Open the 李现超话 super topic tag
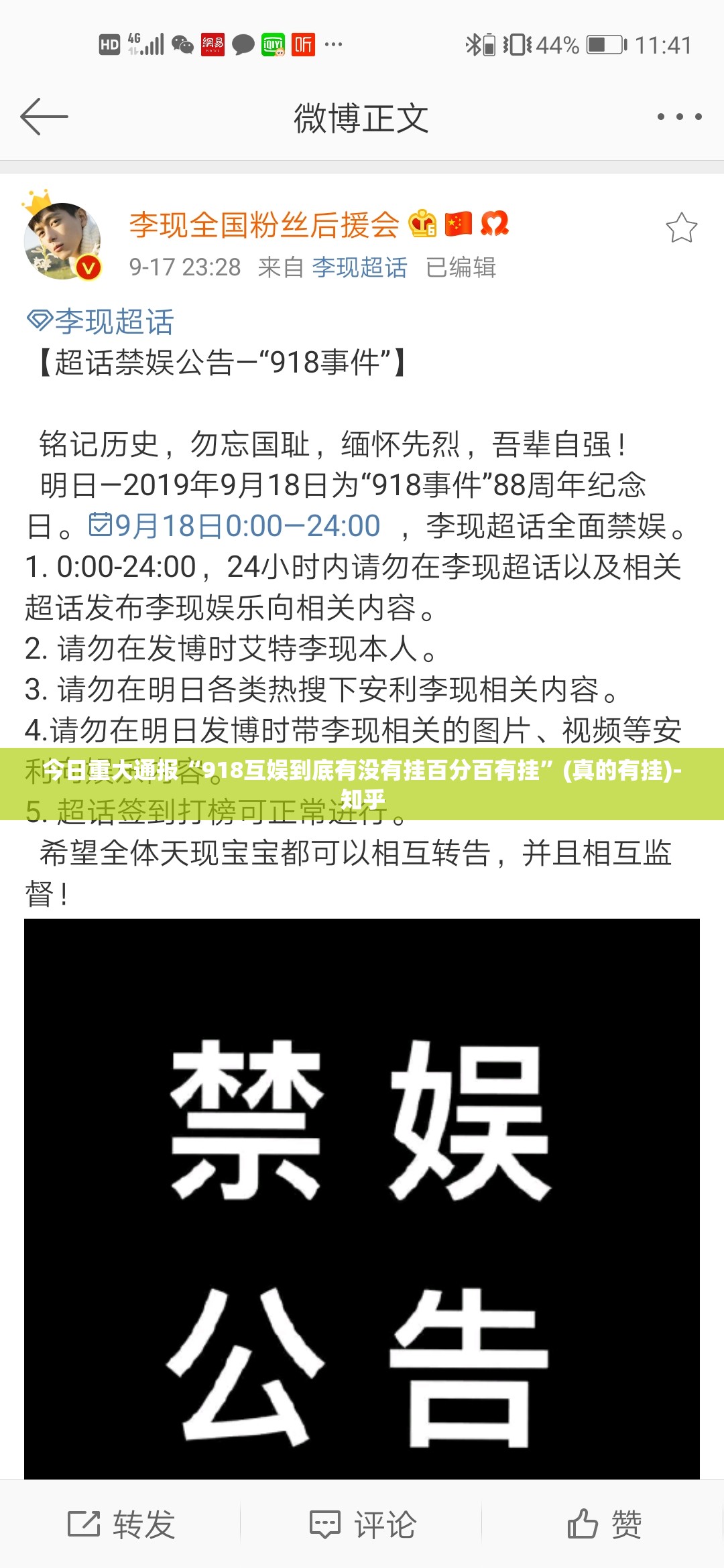724x1568 pixels. [101, 322]
